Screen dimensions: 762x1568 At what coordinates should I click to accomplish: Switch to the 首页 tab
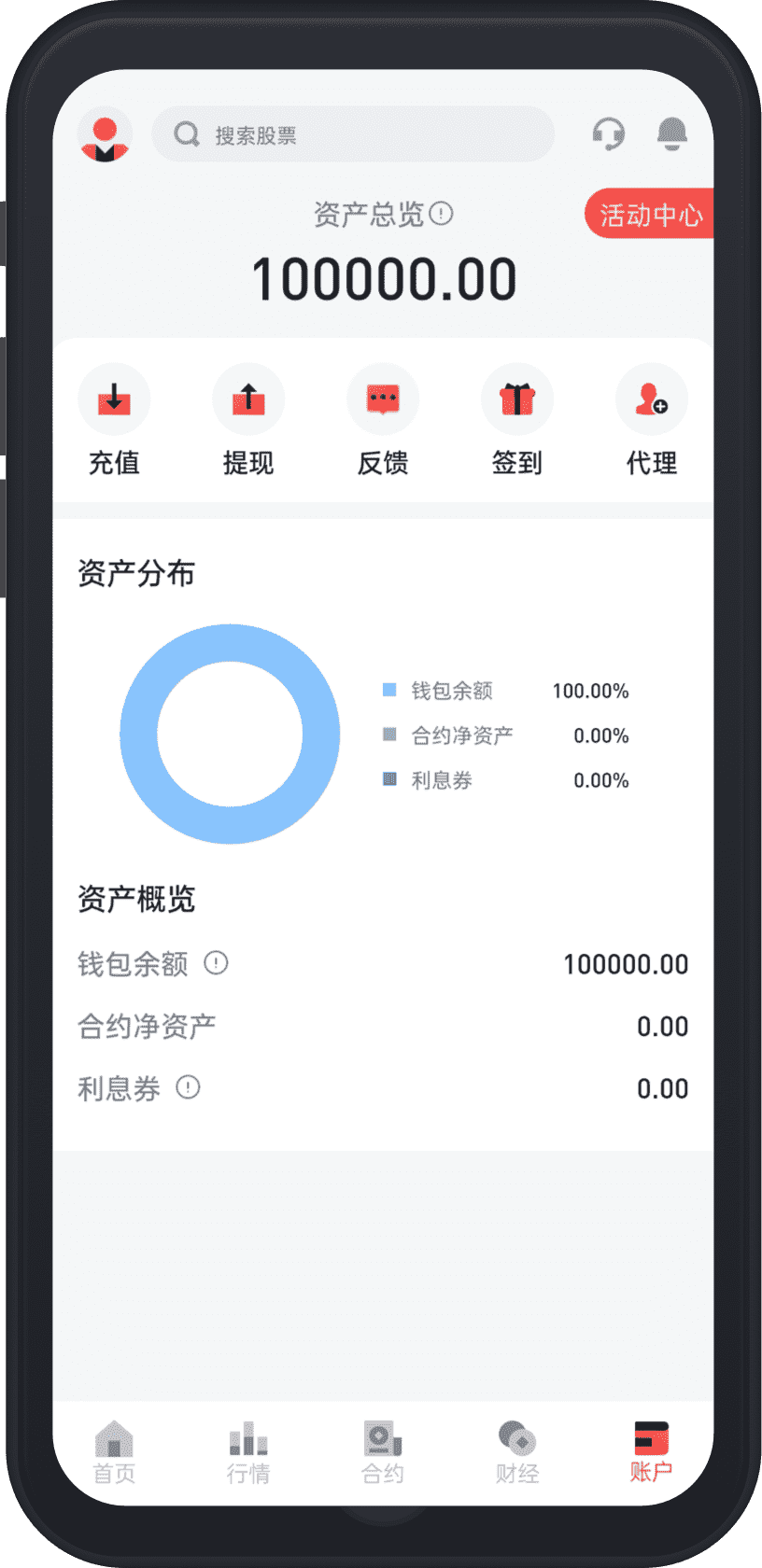[114, 1452]
